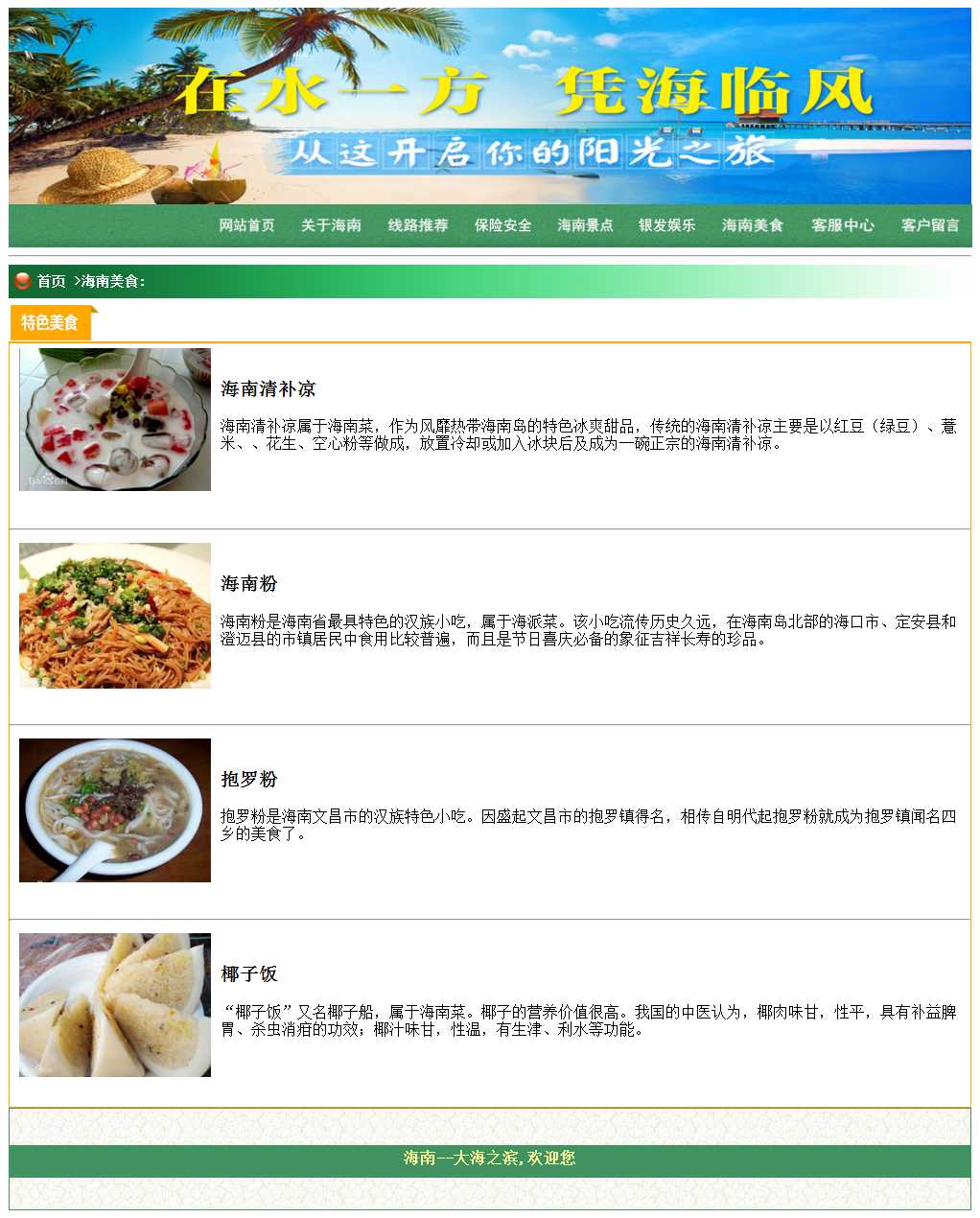Switch to 海南景点 section
This screenshot has height=1218, width=980.
coord(585,225)
